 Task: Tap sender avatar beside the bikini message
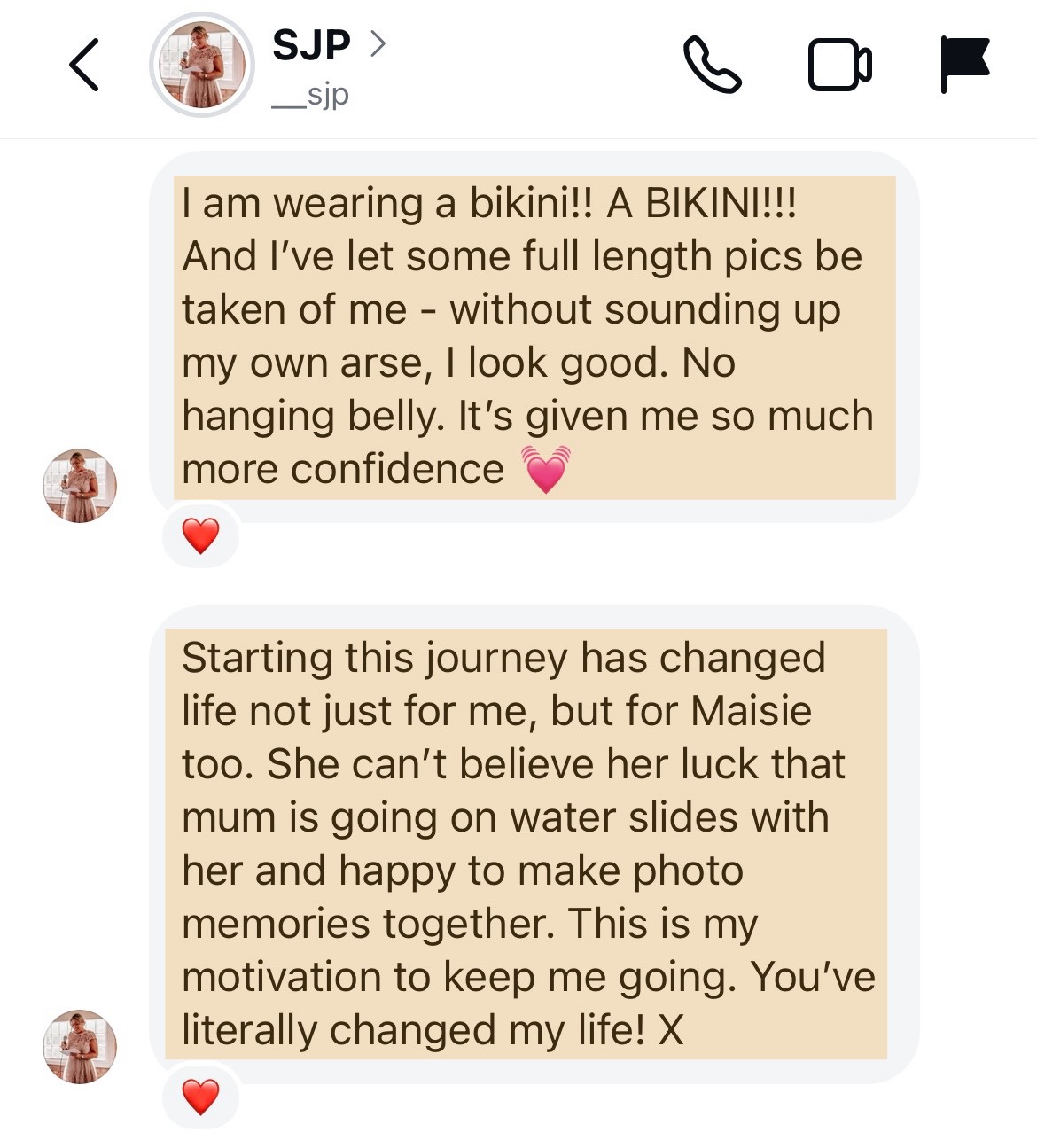point(80,486)
